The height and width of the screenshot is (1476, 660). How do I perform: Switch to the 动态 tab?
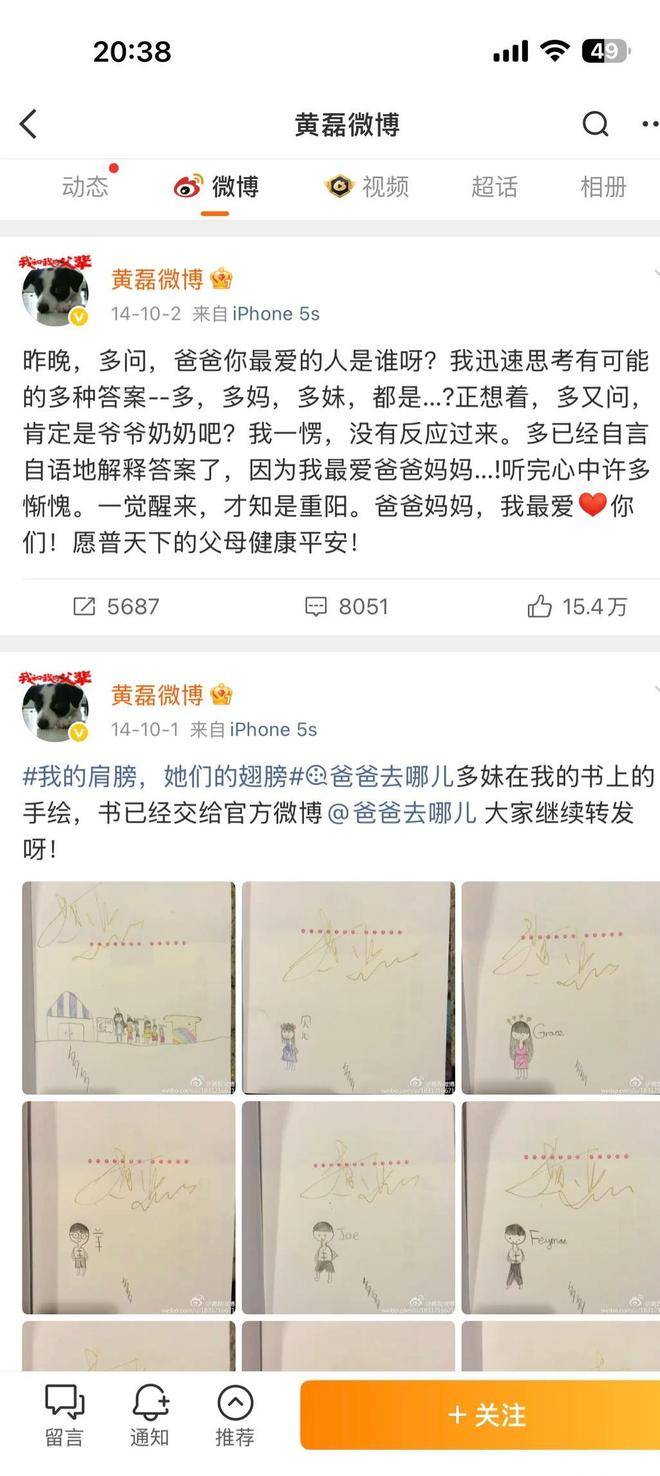pyautogui.click(x=85, y=187)
